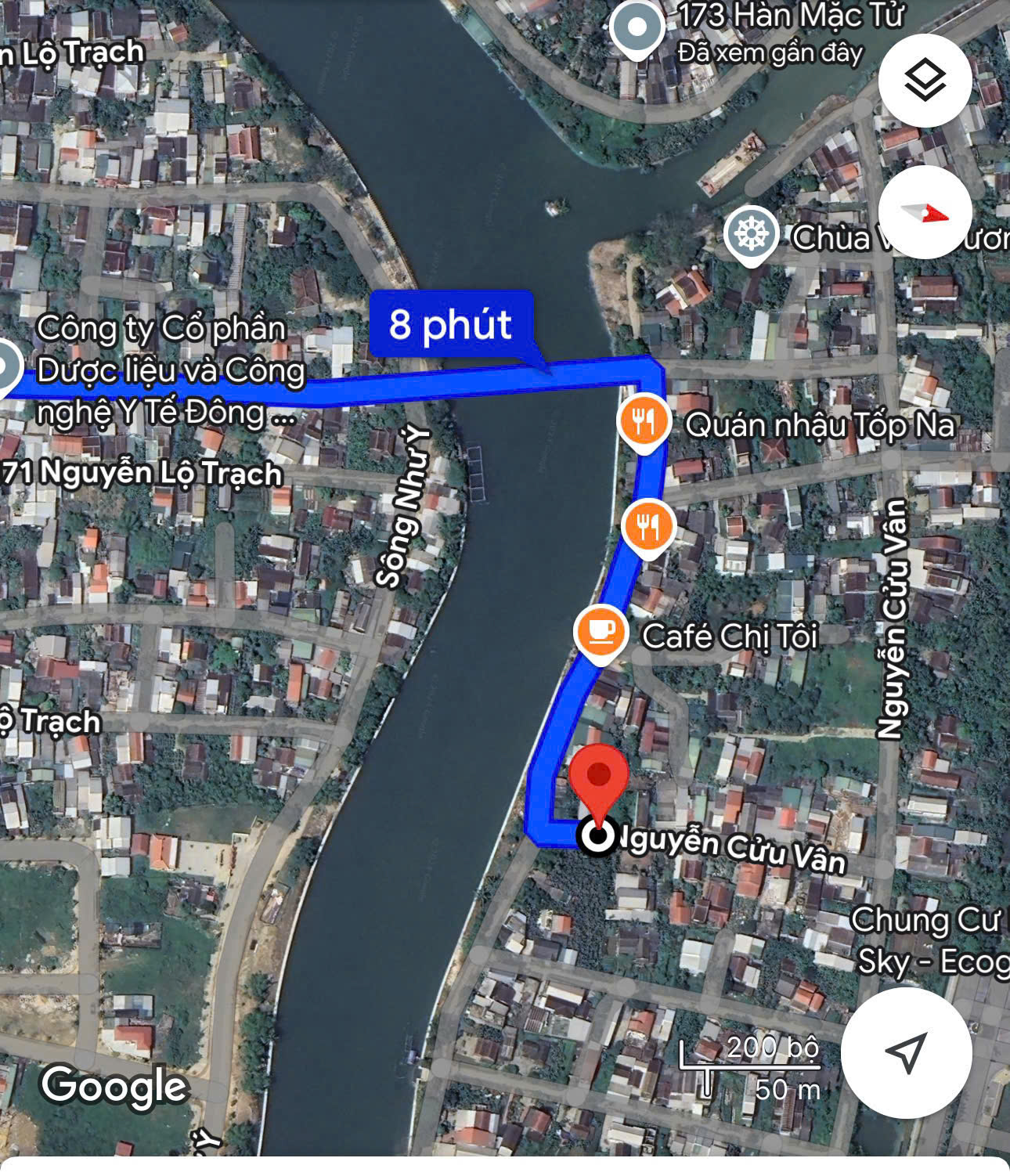This screenshot has width=1010, height=1176.
Task: Open the map layers button
Action: [925, 80]
